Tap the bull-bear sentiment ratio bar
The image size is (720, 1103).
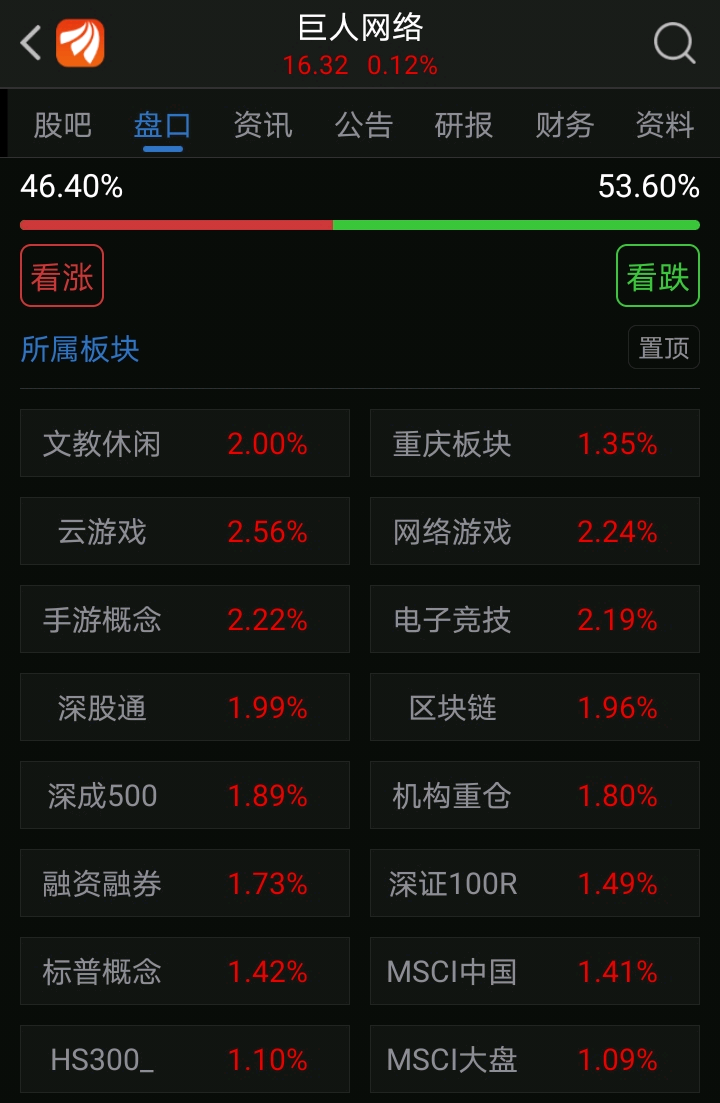tap(360, 226)
